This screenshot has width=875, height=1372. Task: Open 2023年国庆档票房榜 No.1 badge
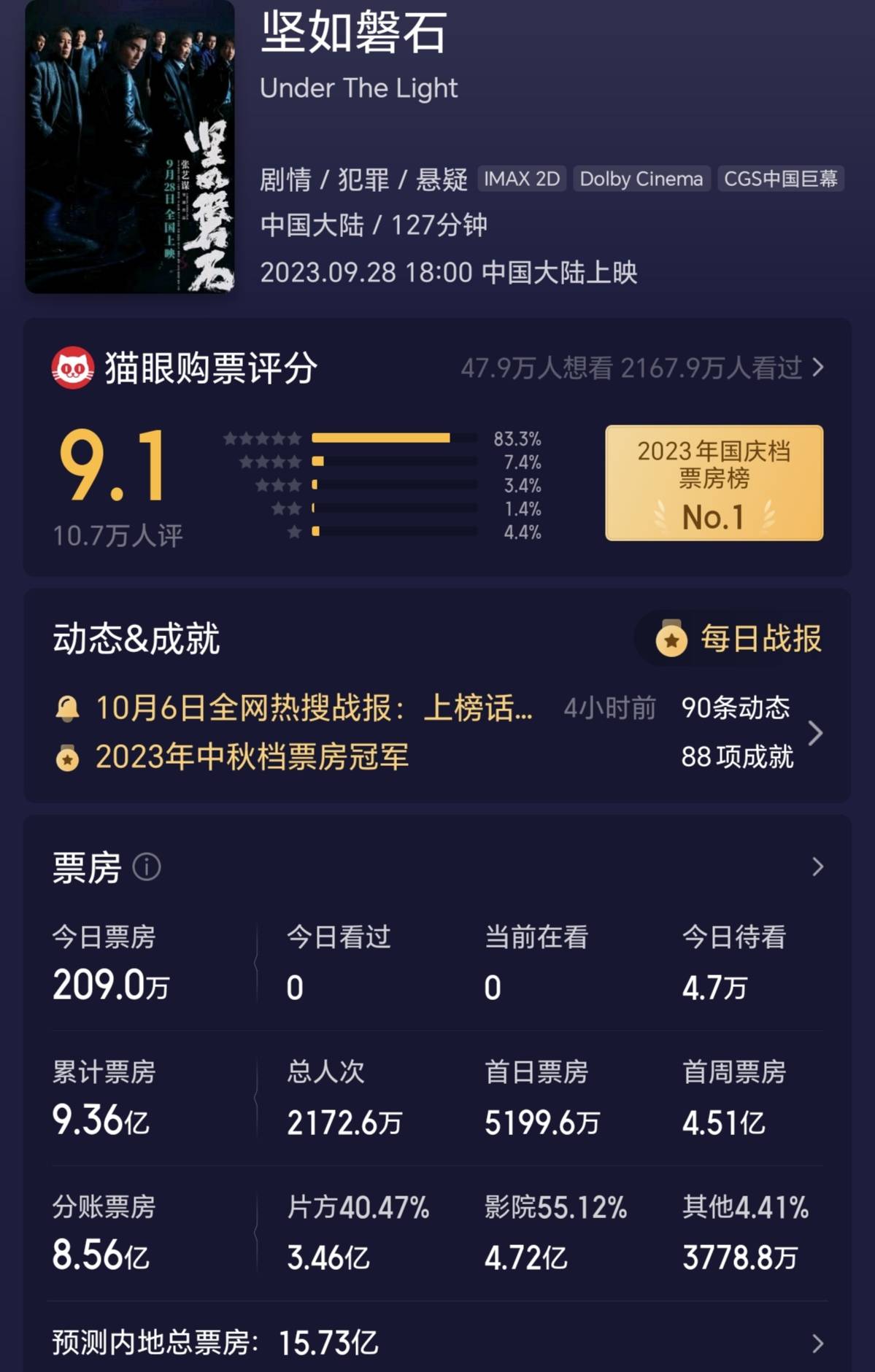(x=714, y=483)
